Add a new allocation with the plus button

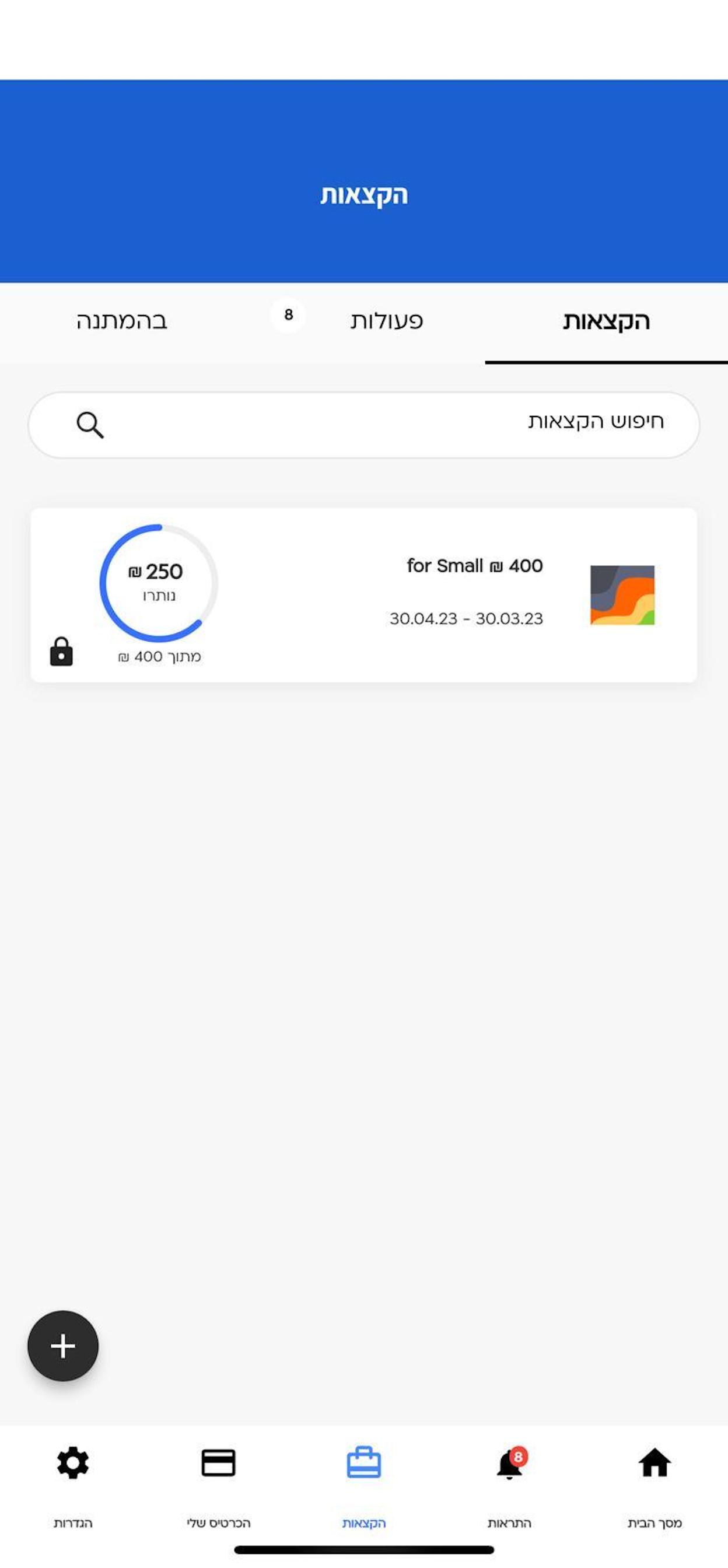[62, 1345]
